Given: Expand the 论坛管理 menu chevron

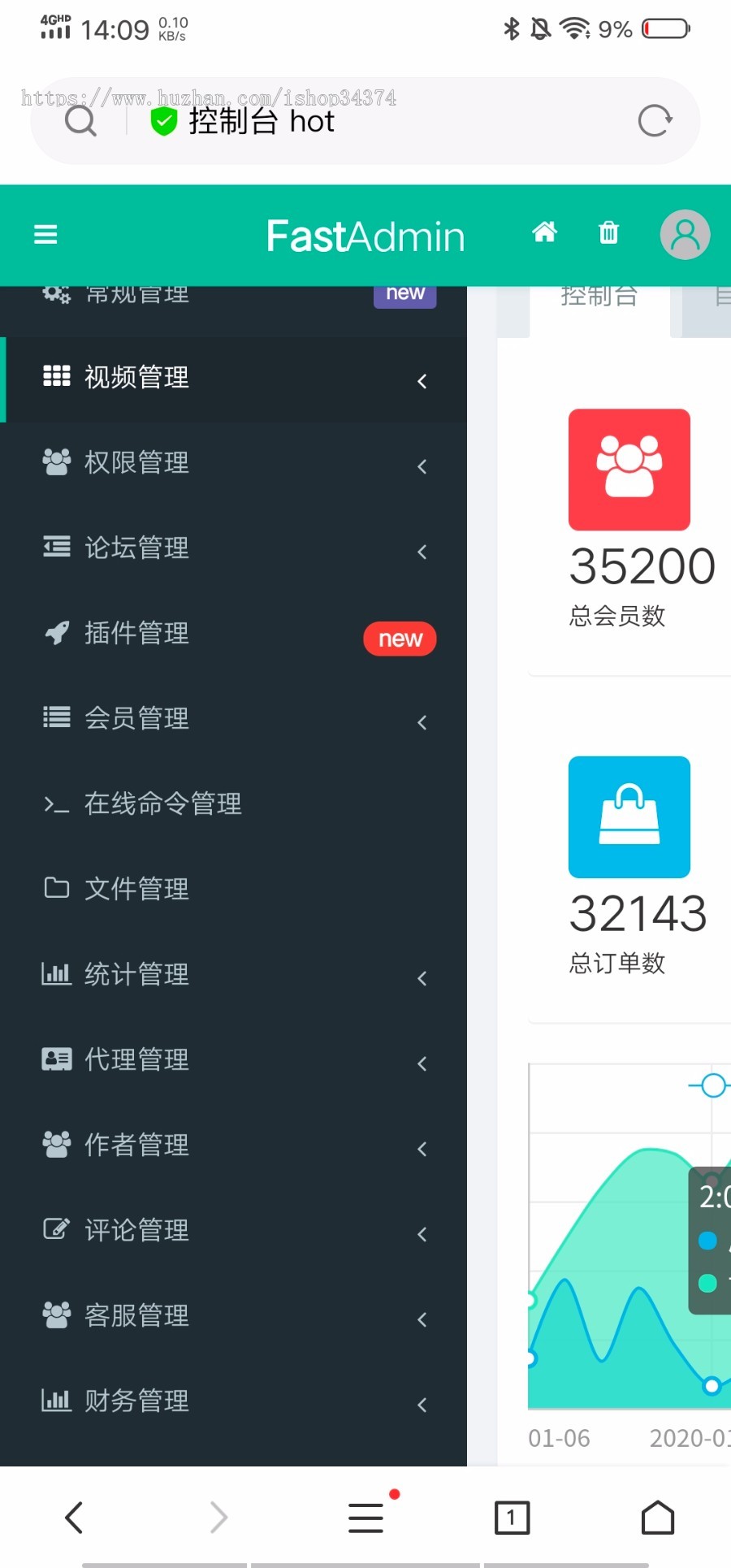Looking at the screenshot, I should click(422, 551).
